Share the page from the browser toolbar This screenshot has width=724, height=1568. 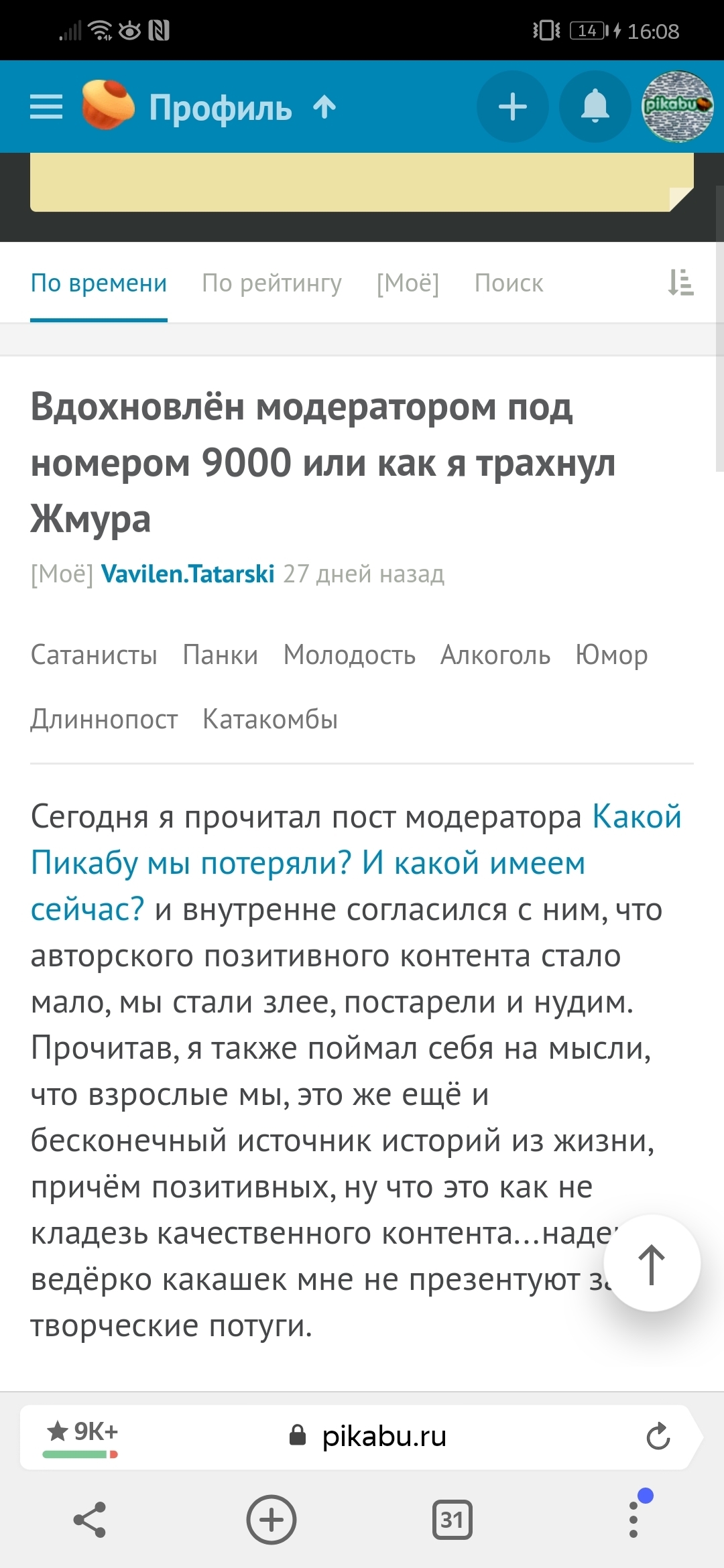[90, 1520]
